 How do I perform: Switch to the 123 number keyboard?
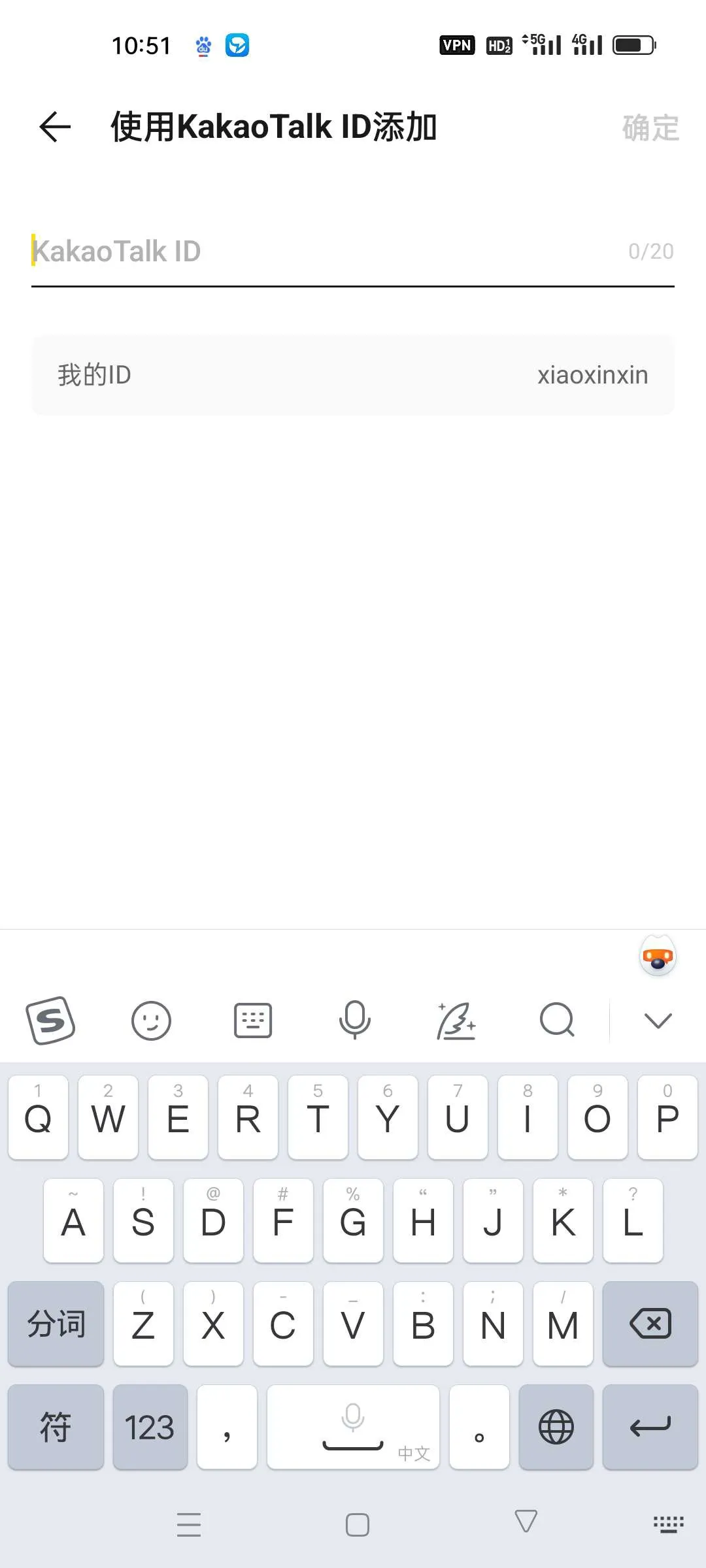pos(150,1428)
